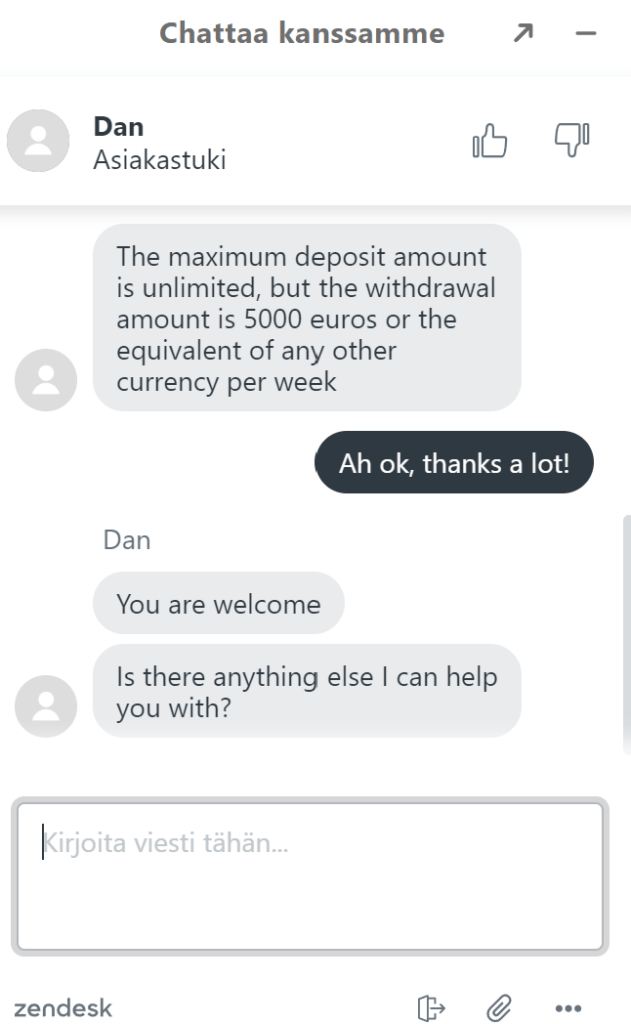Rate the chat with thumbs up
This screenshot has height=1024, width=631.
tap(490, 143)
